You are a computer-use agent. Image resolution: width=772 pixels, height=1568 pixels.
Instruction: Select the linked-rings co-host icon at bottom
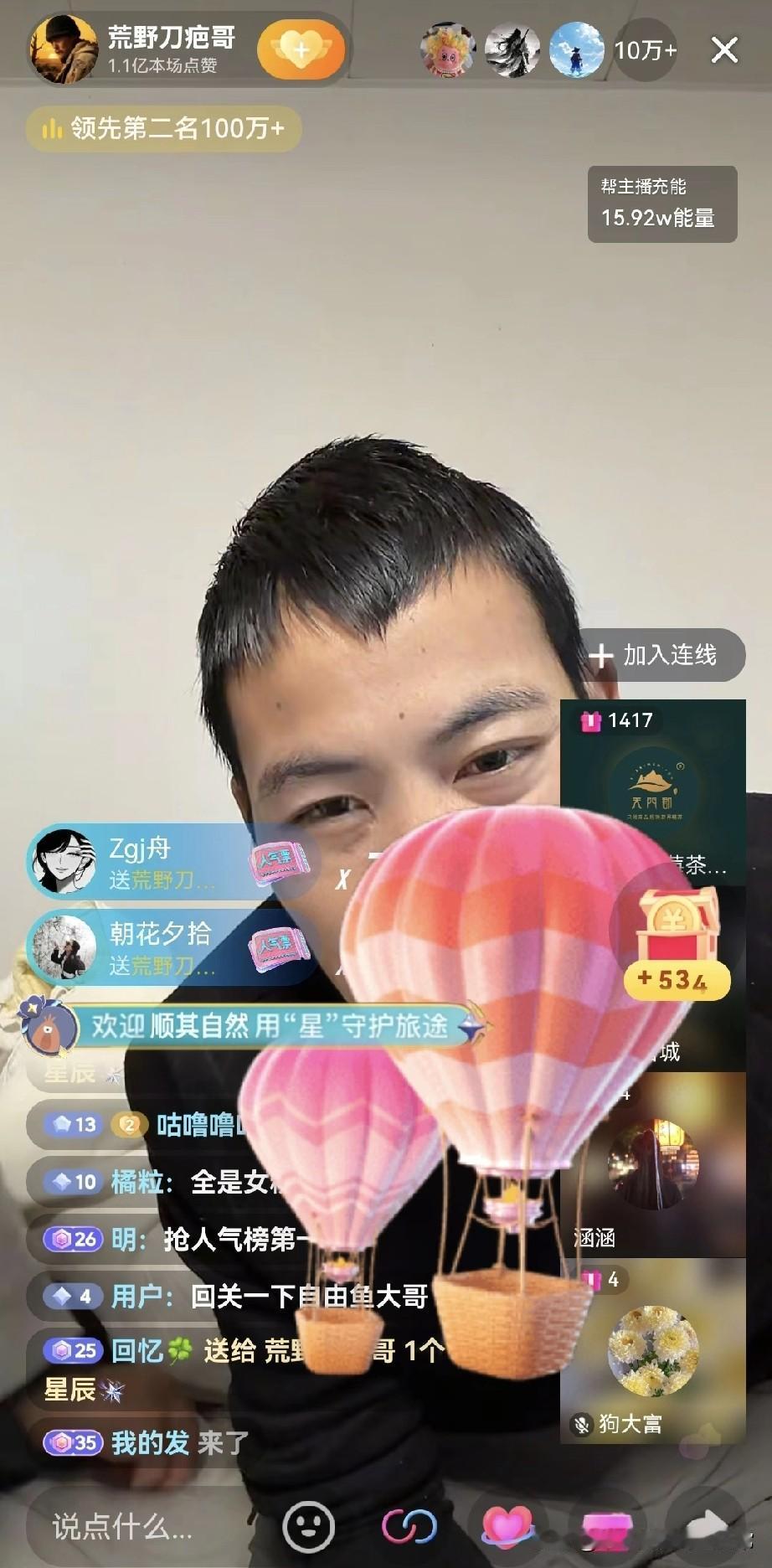coord(409,1527)
